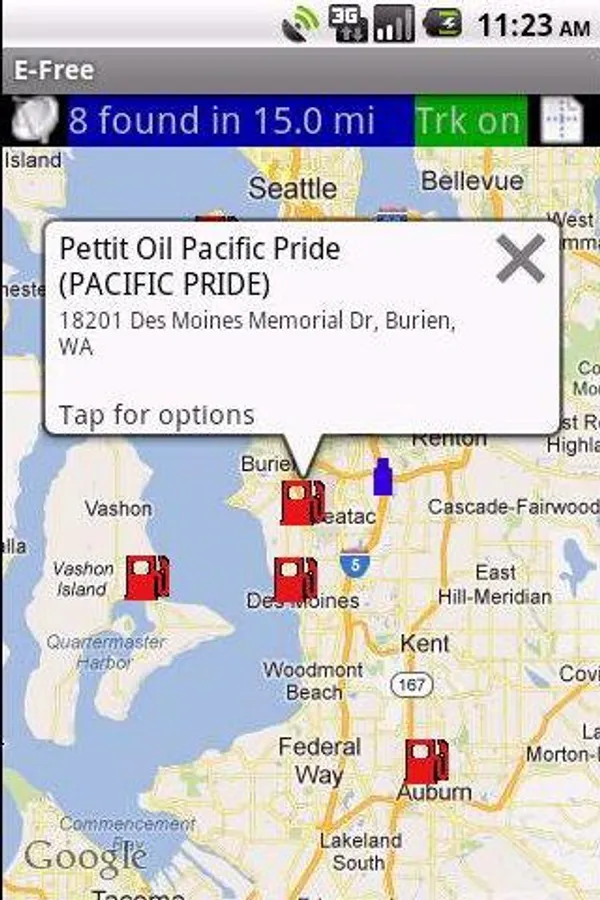Open the map navigation icon at top-right
This screenshot has height=900, width=600.
tap(562, 121)
